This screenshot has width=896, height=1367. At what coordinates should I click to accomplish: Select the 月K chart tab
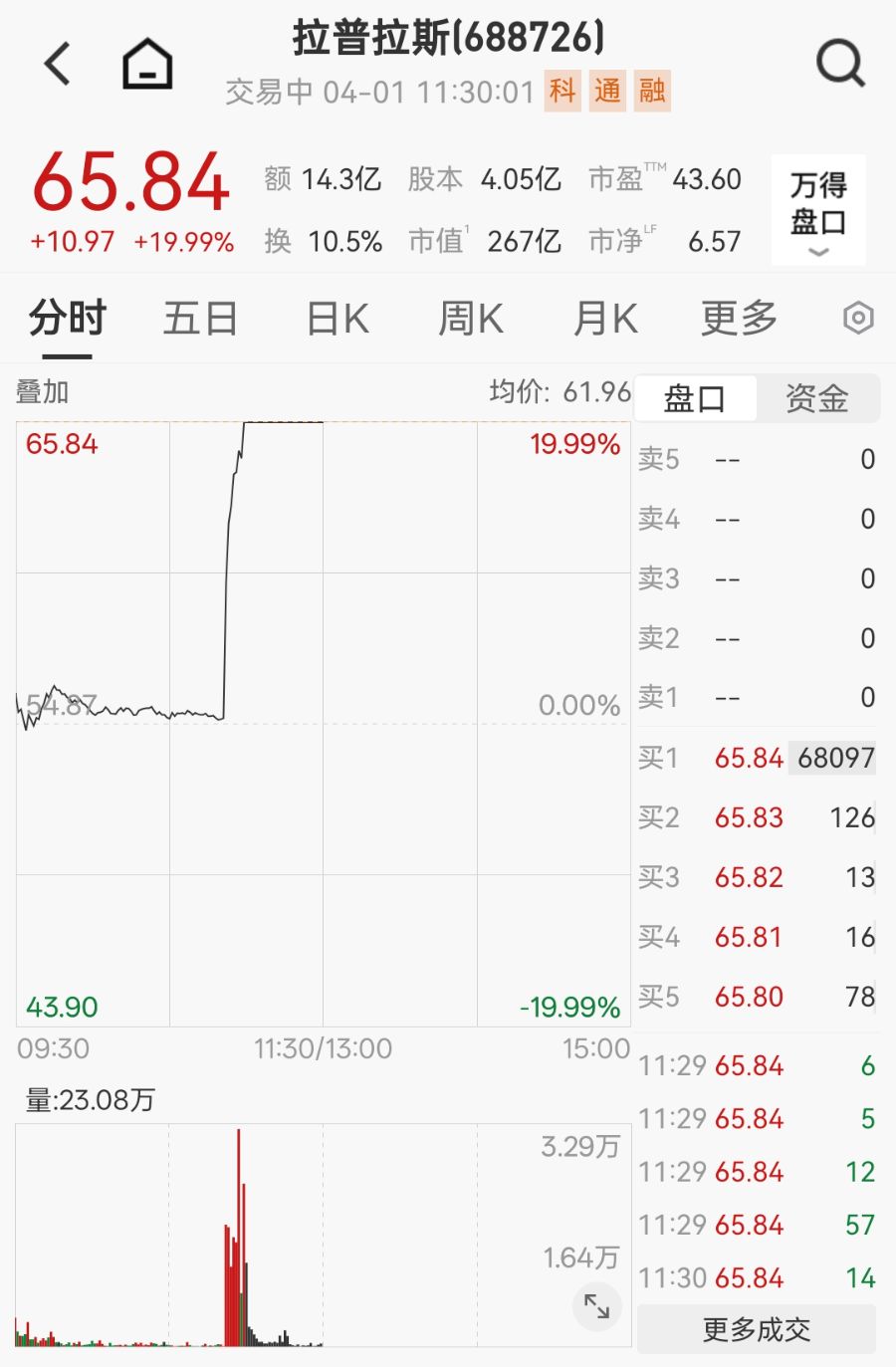[x=605, y=319]
